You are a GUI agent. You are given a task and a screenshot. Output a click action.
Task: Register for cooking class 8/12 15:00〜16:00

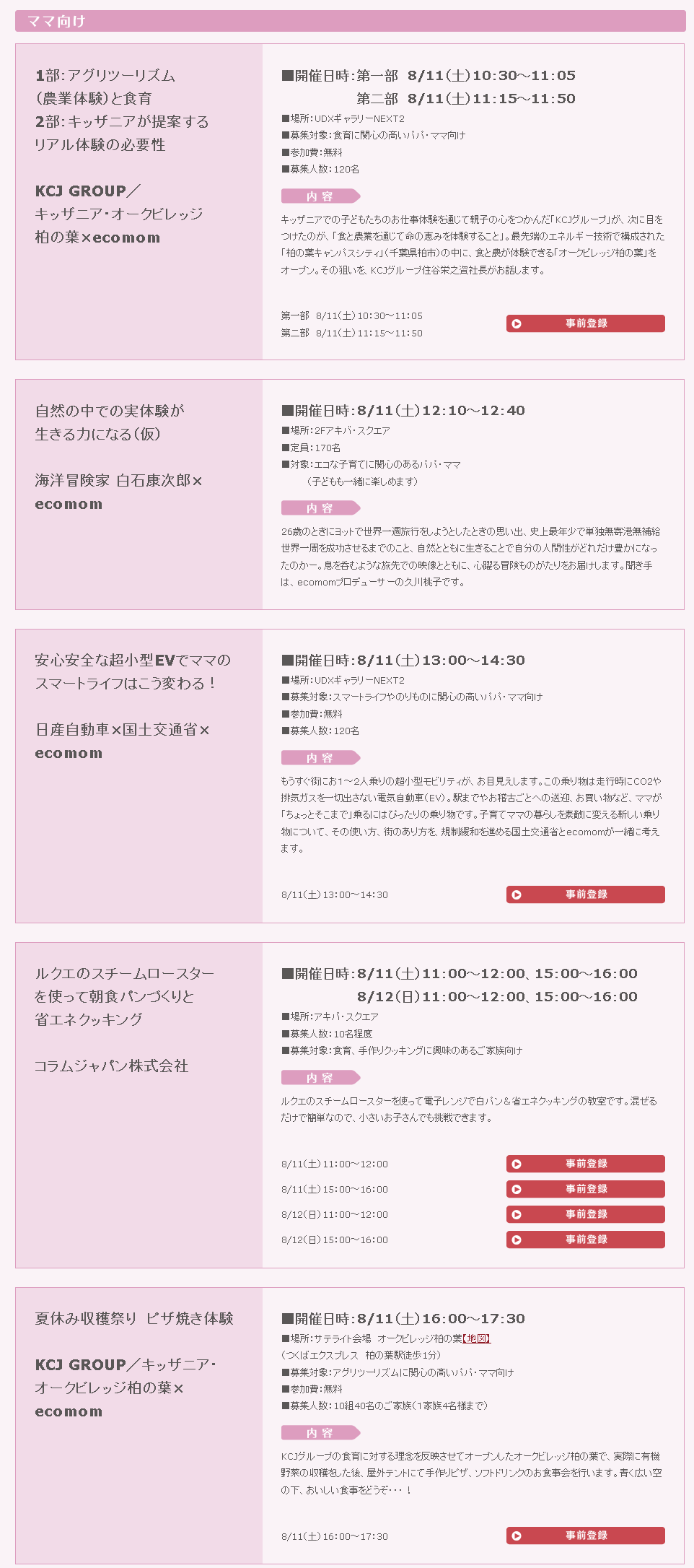(585, 1240)
